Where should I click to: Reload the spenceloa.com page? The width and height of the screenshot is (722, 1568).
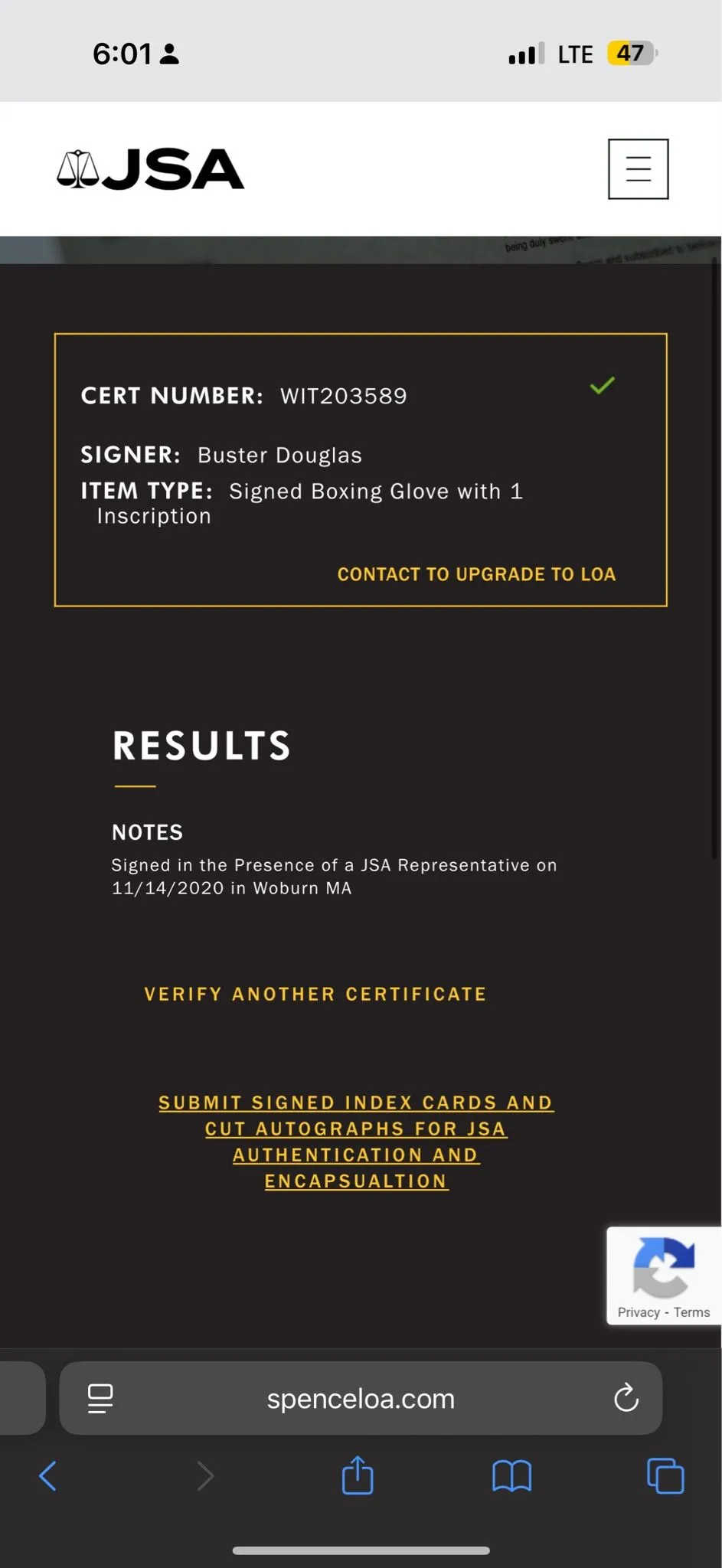pos(626,1398)
